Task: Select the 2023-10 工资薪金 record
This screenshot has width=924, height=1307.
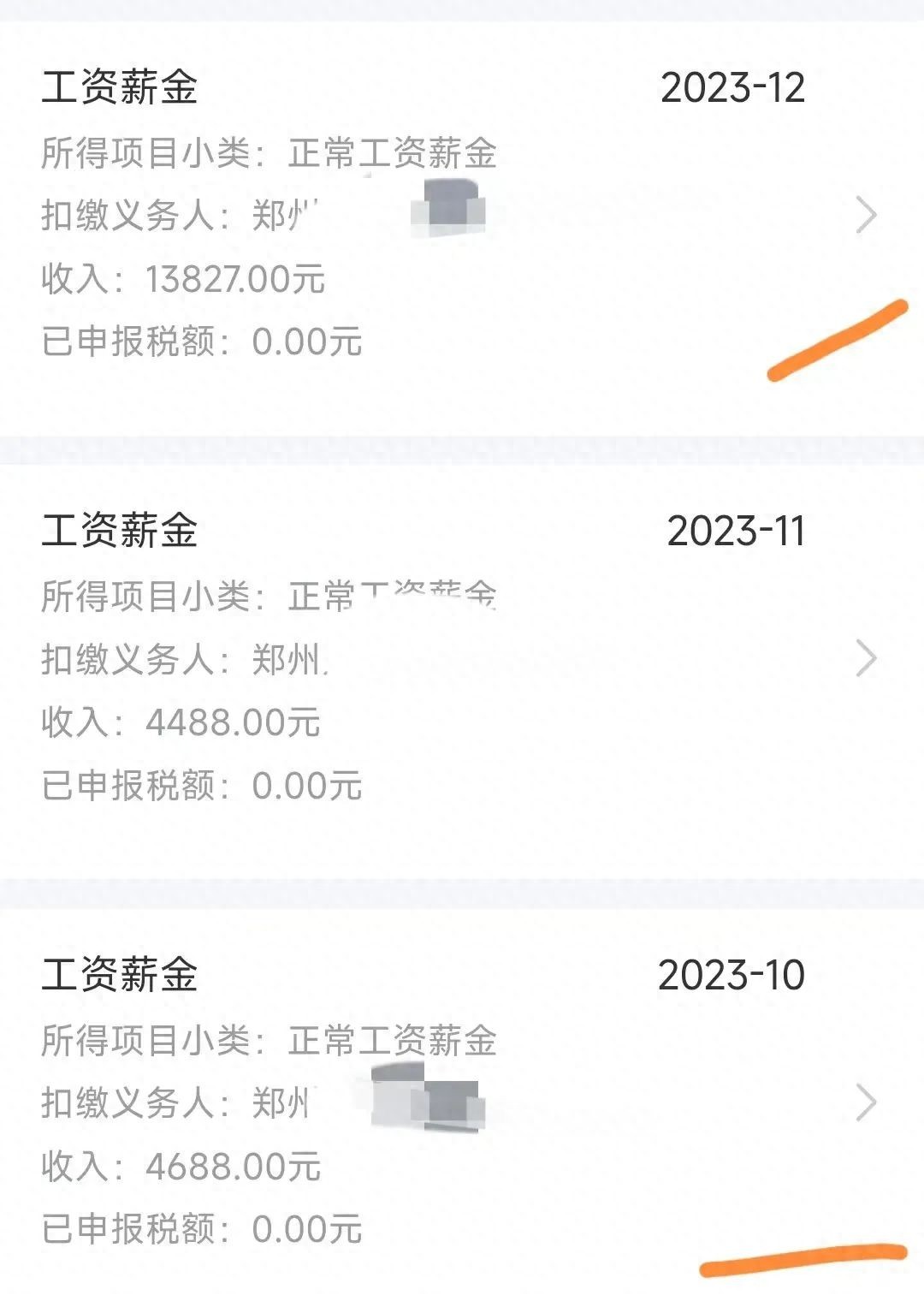Action: (x=866, y=1102)
